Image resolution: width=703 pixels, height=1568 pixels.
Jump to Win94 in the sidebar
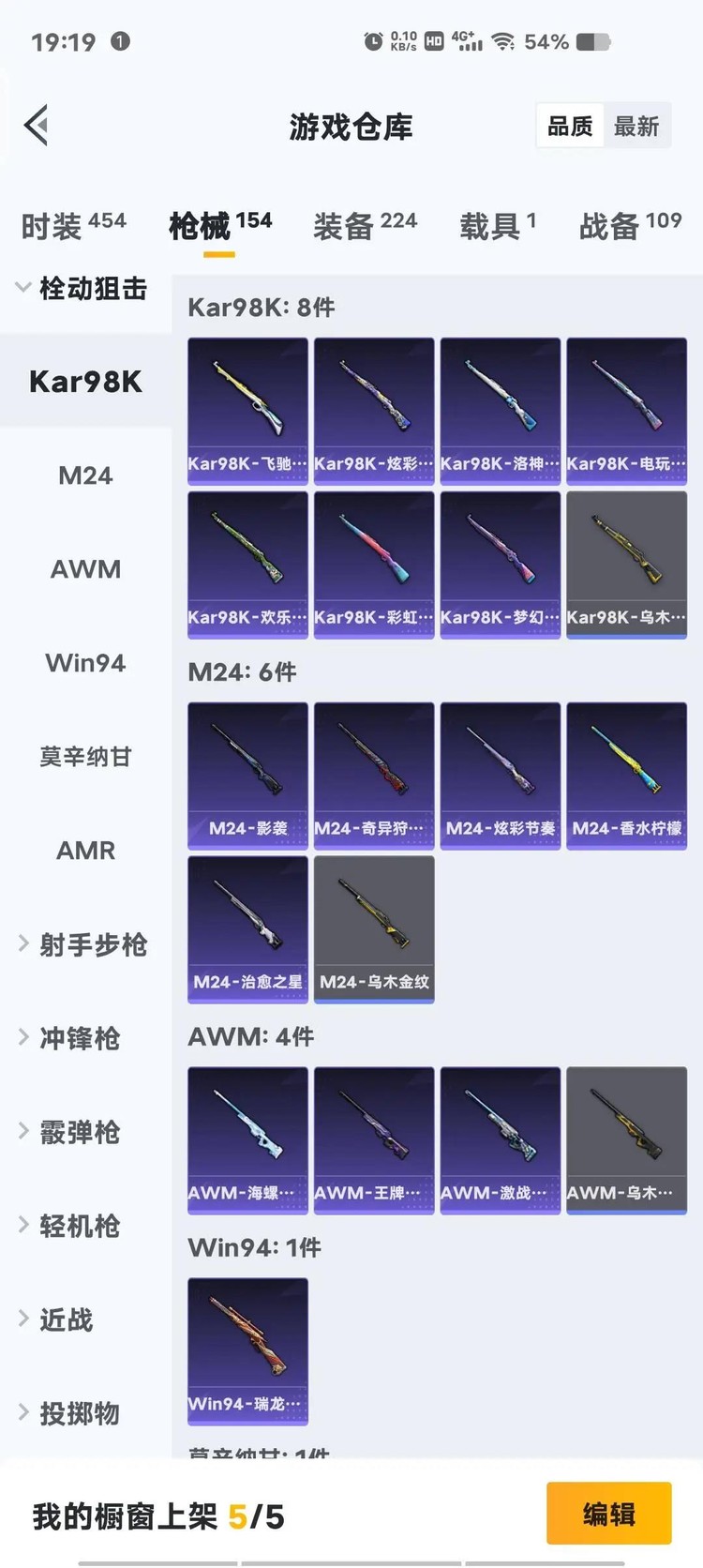pyautogui.click(x=85, y=663)
